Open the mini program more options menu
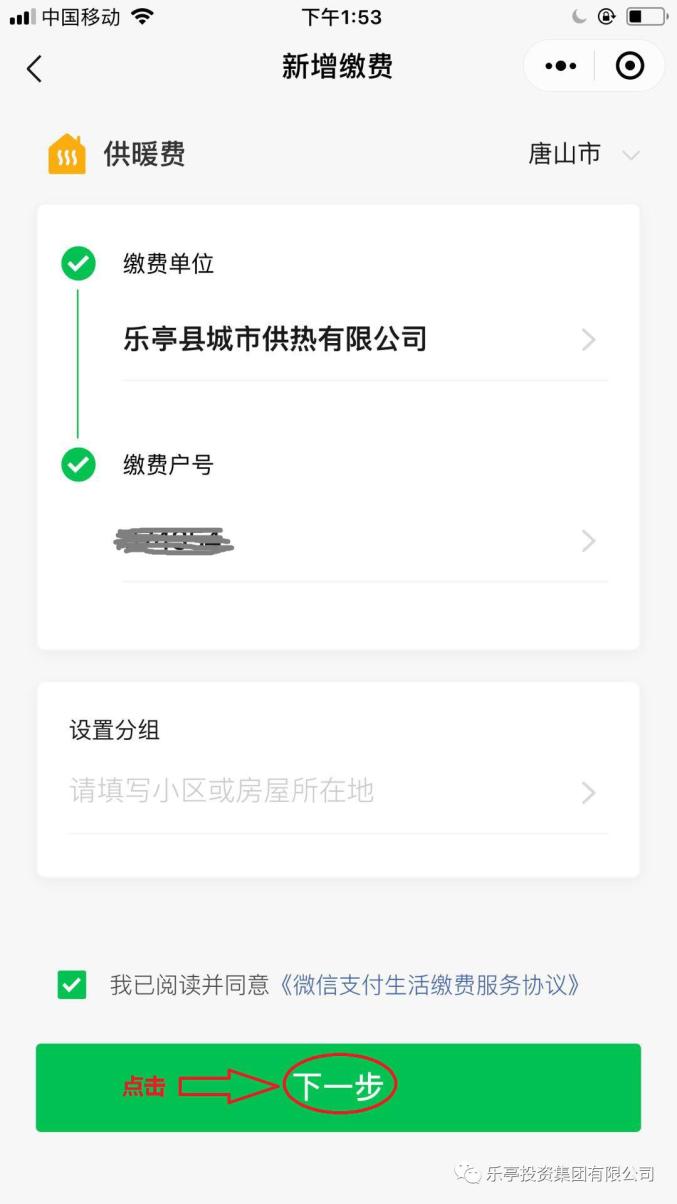677x1204 pixels. pyautogui.click(x=560, y=66)
